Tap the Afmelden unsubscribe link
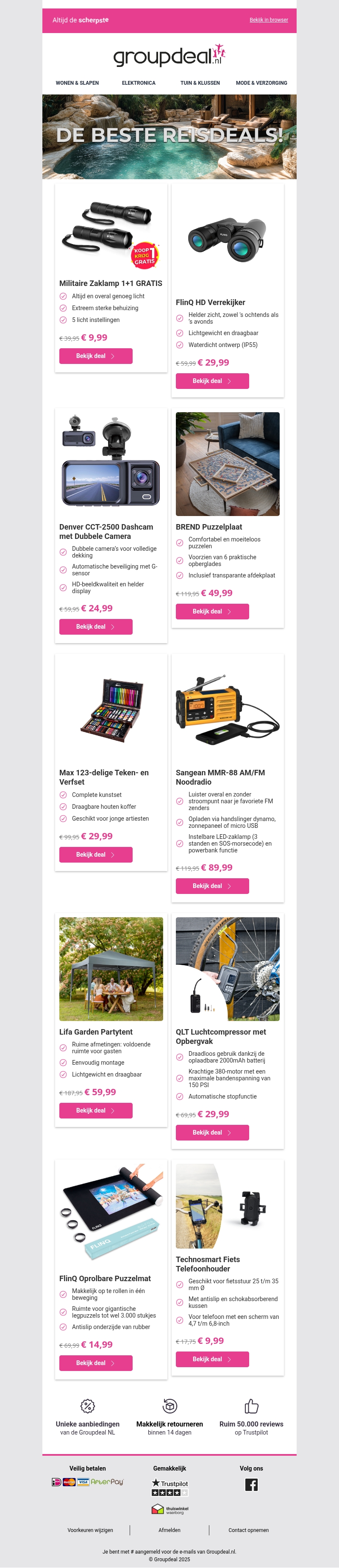Viewport: 339px width, 1568px height. pyautogui.click(x=169, y=1529)
